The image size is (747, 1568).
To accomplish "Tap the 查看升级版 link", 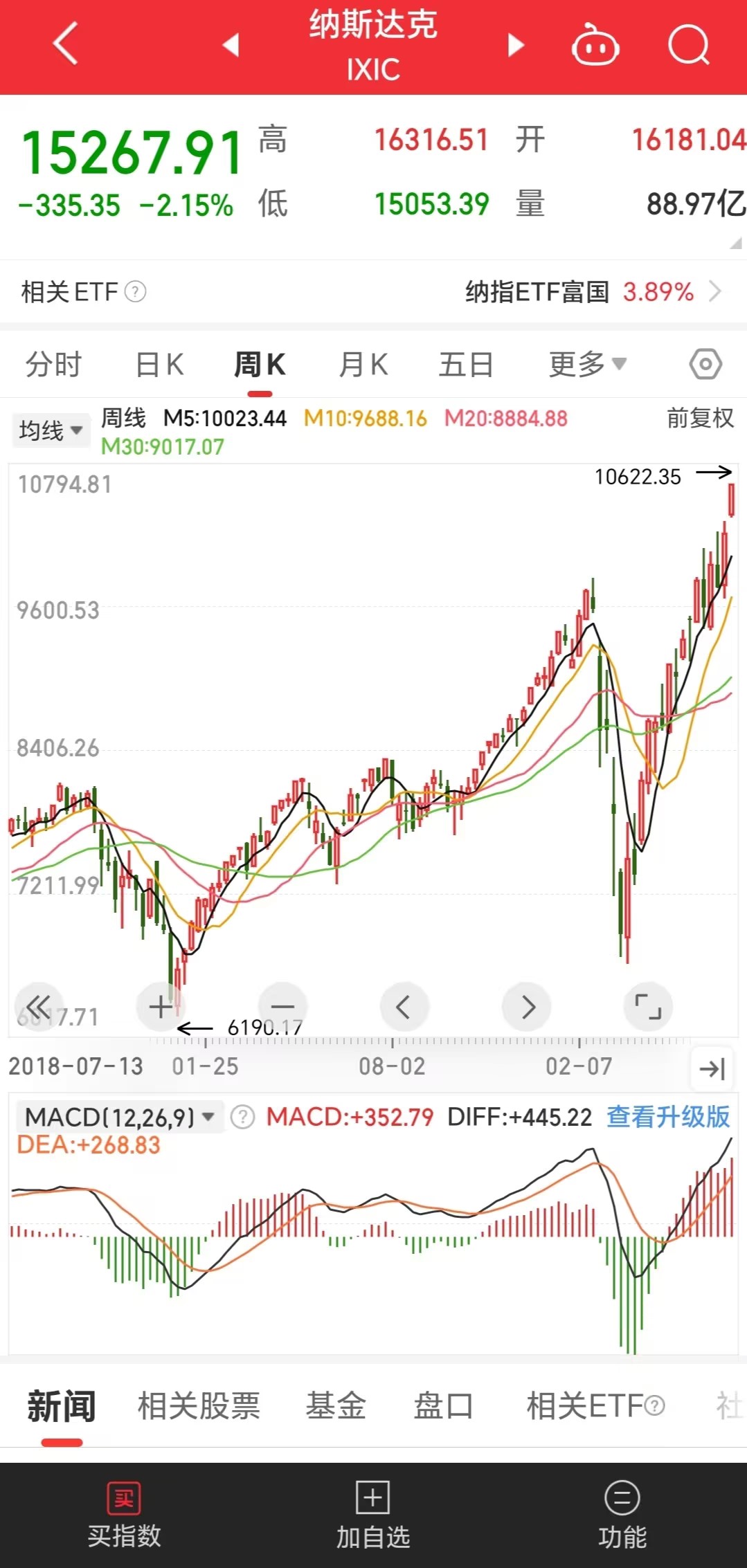I will (x=668, y=1117).
